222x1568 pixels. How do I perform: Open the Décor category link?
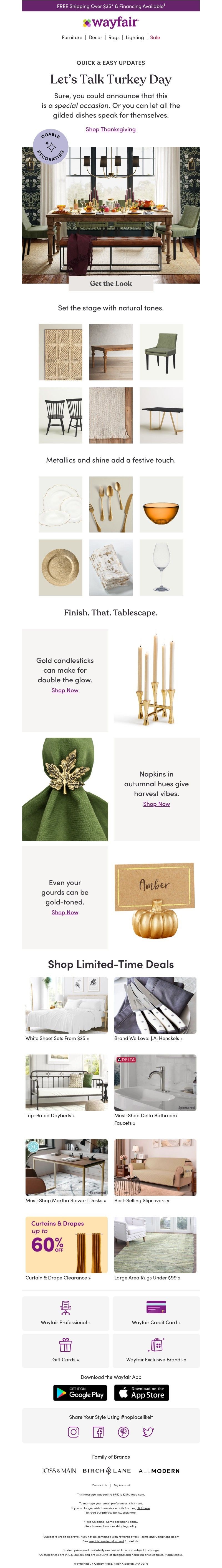(95, 38)
